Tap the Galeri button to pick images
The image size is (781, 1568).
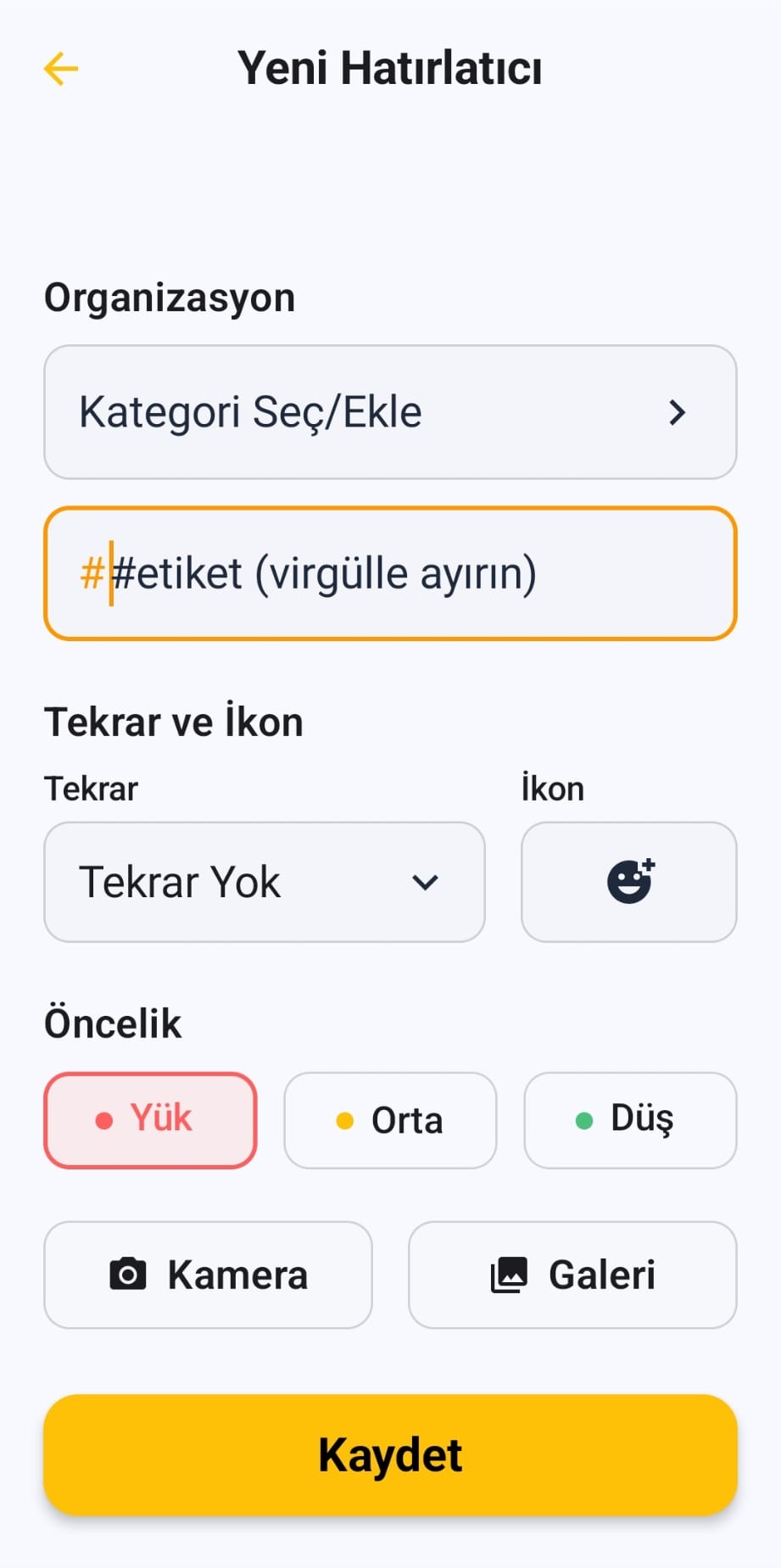click(572, 1275)
